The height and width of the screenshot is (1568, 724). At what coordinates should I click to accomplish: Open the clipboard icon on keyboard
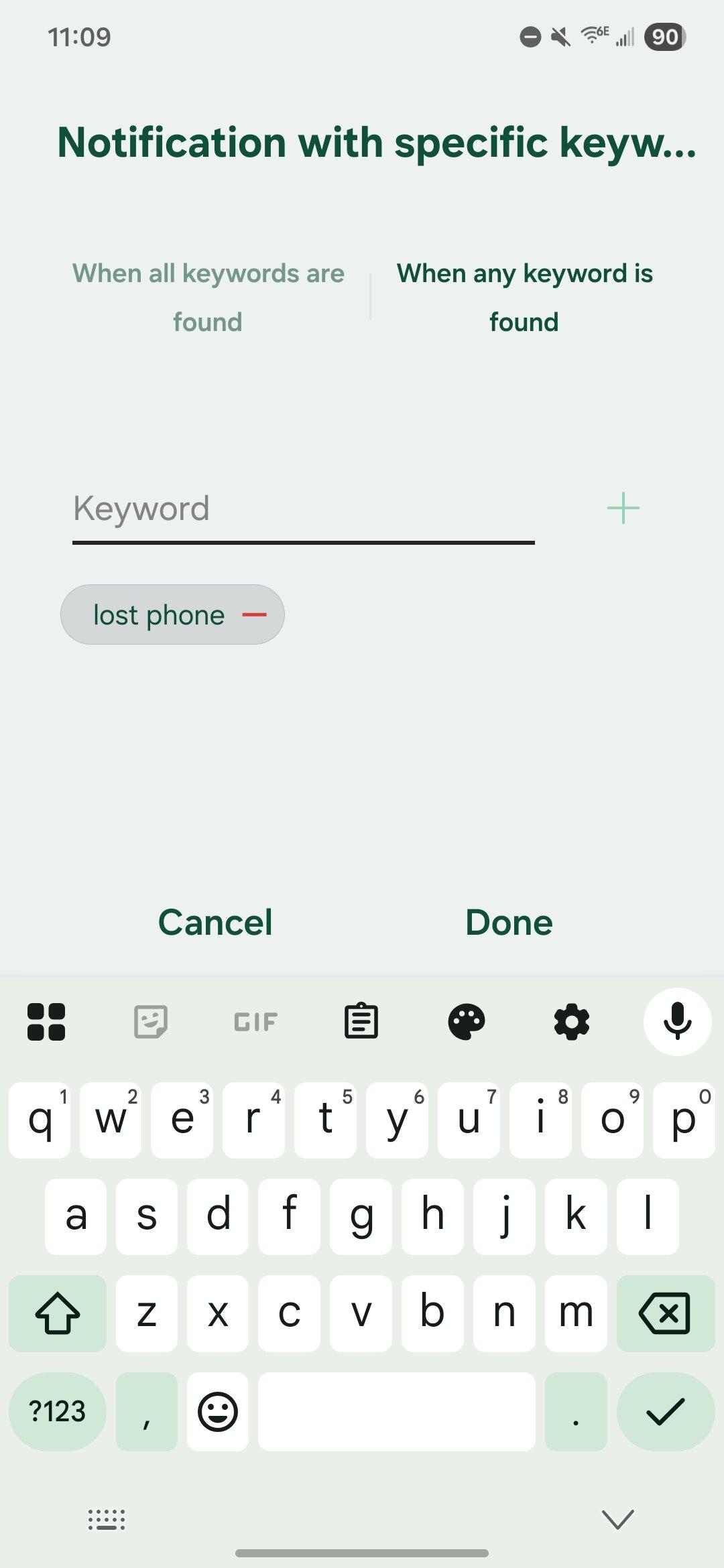click(x=361, y=1021)
